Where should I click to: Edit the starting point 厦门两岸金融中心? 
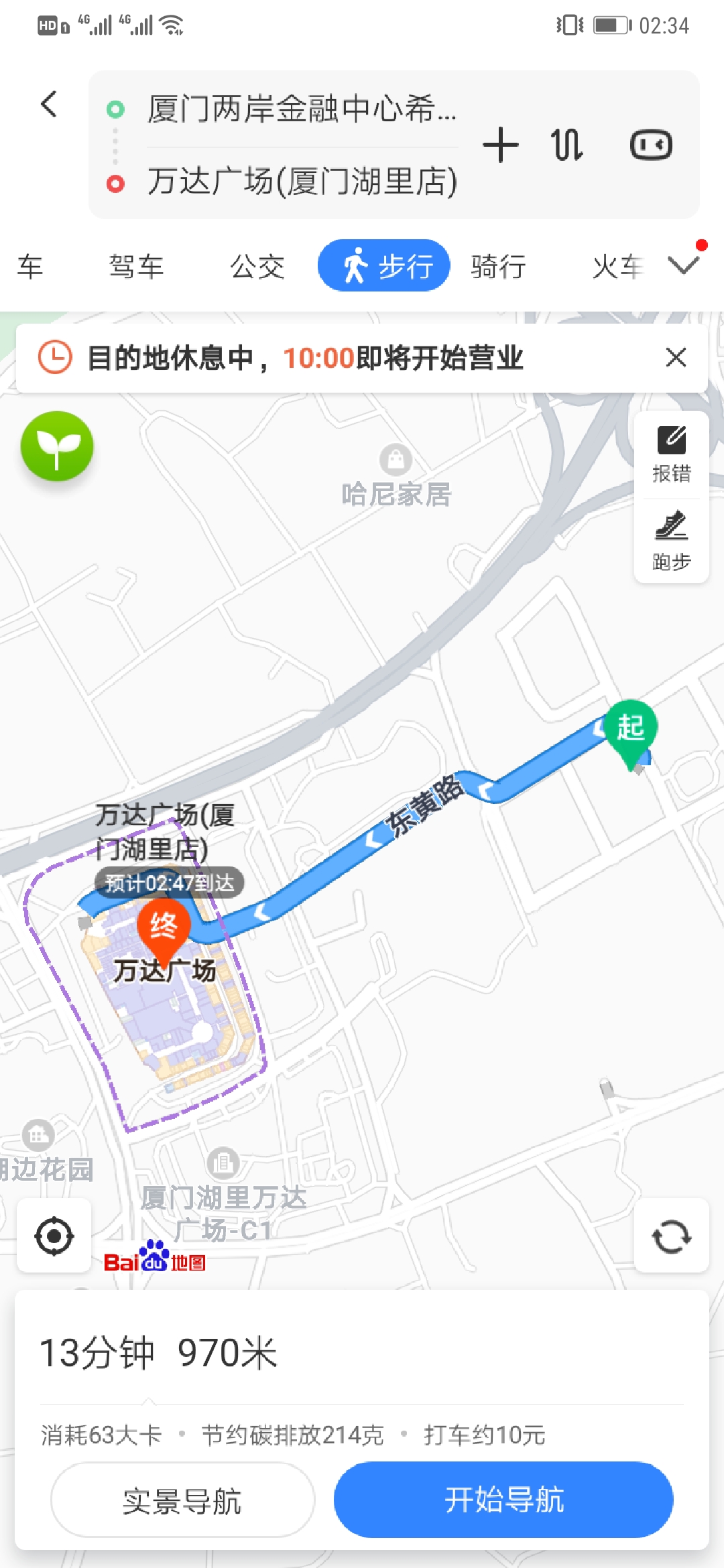302,109
